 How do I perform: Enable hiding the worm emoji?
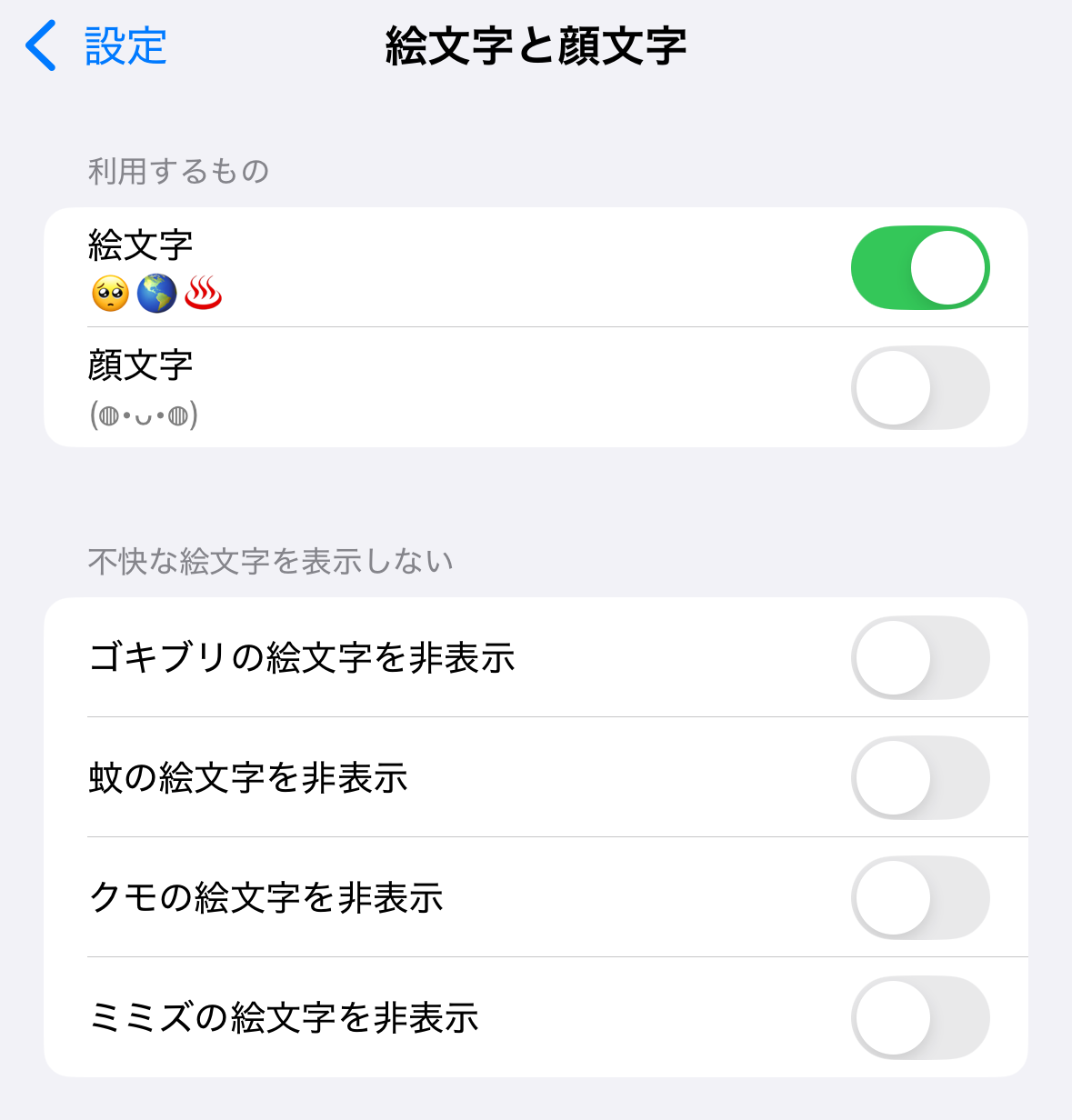(919, 1017)
